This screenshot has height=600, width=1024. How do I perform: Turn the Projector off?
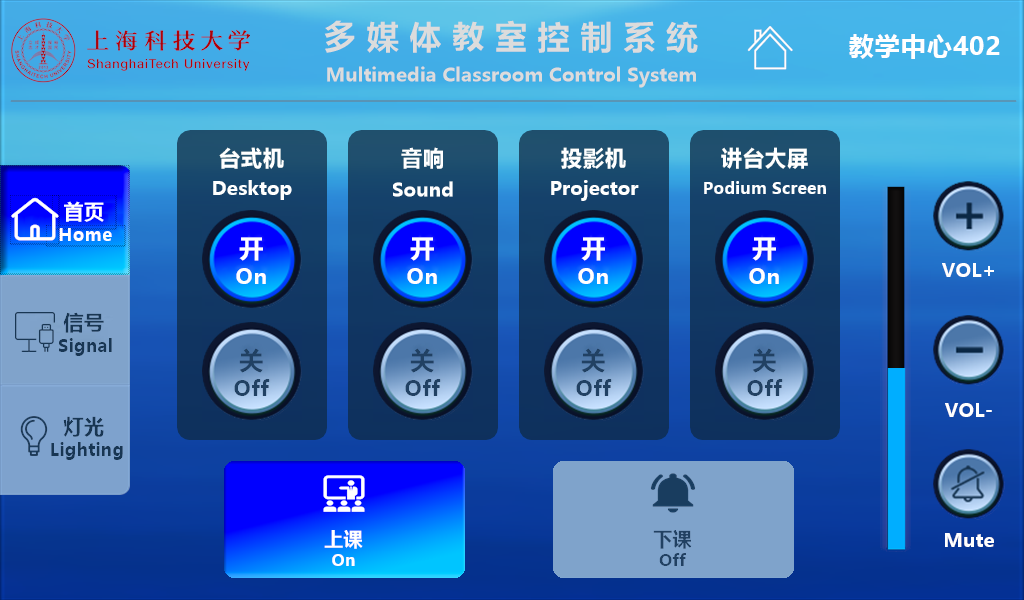[x=593, y=371]
